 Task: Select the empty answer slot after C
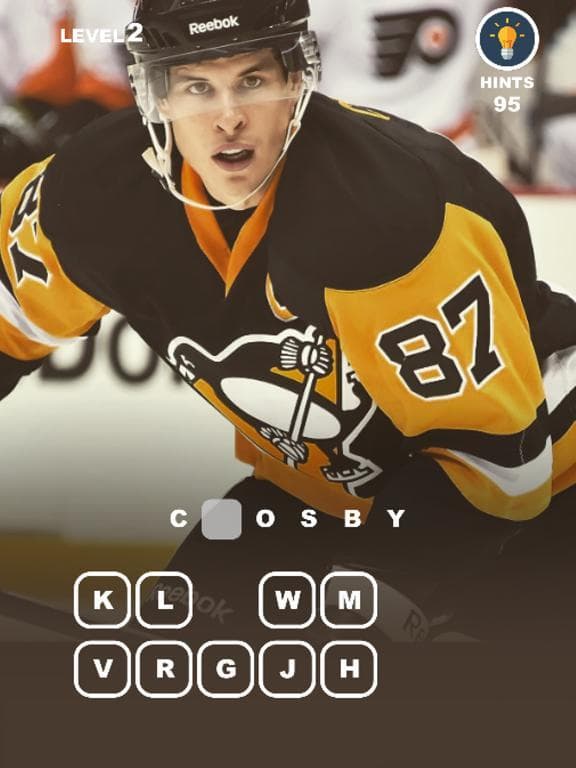221,519
